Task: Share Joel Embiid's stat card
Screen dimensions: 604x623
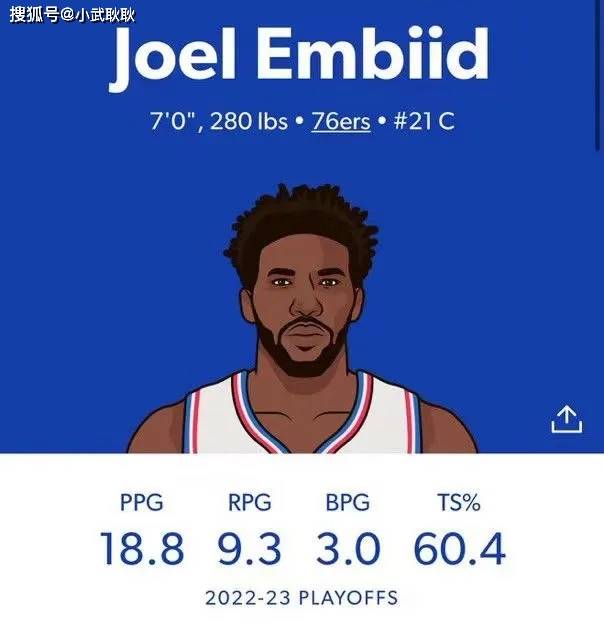Action: pyautogui.click(x=566, y=419)
